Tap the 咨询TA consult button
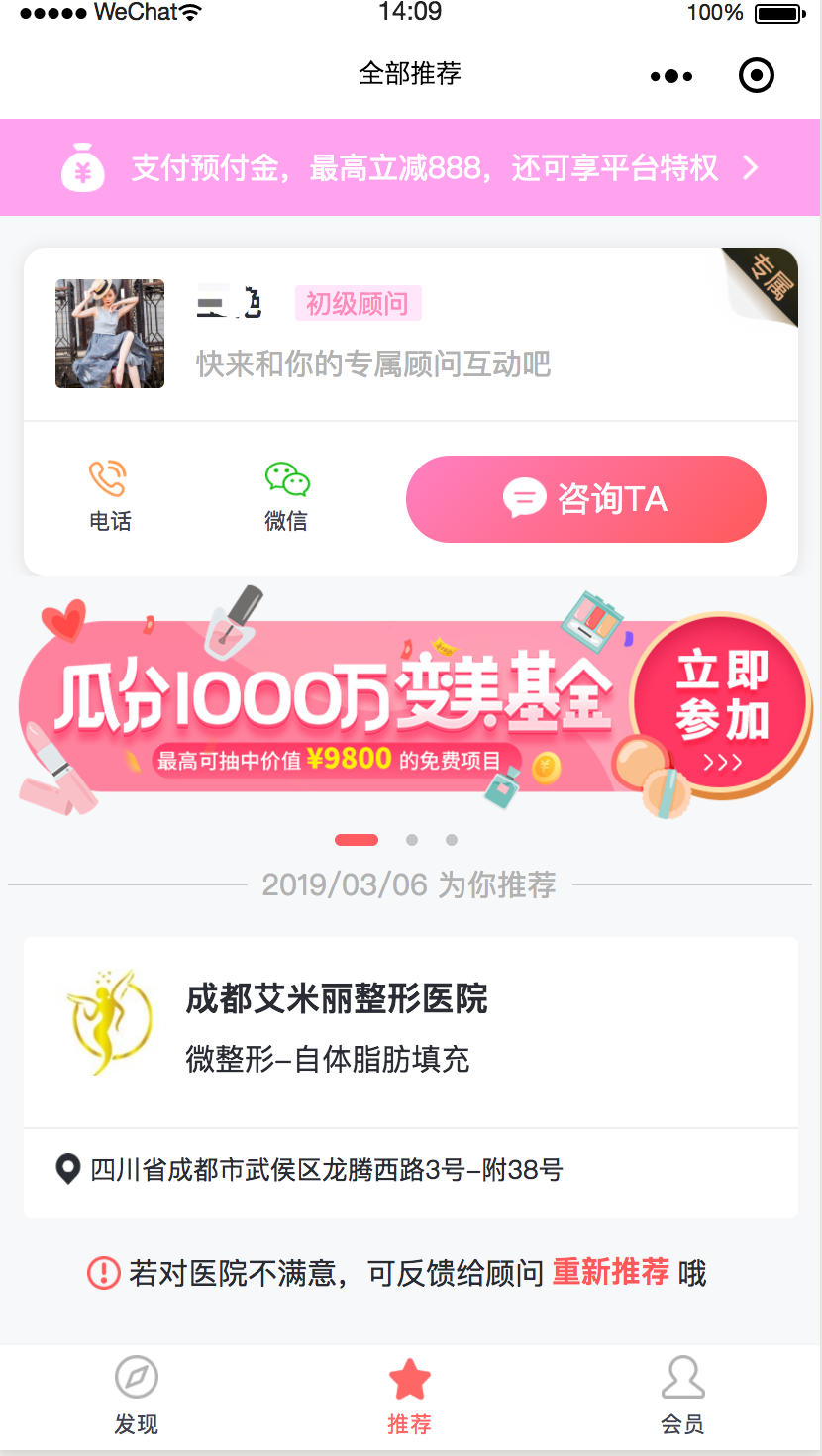 pos(585,499)
